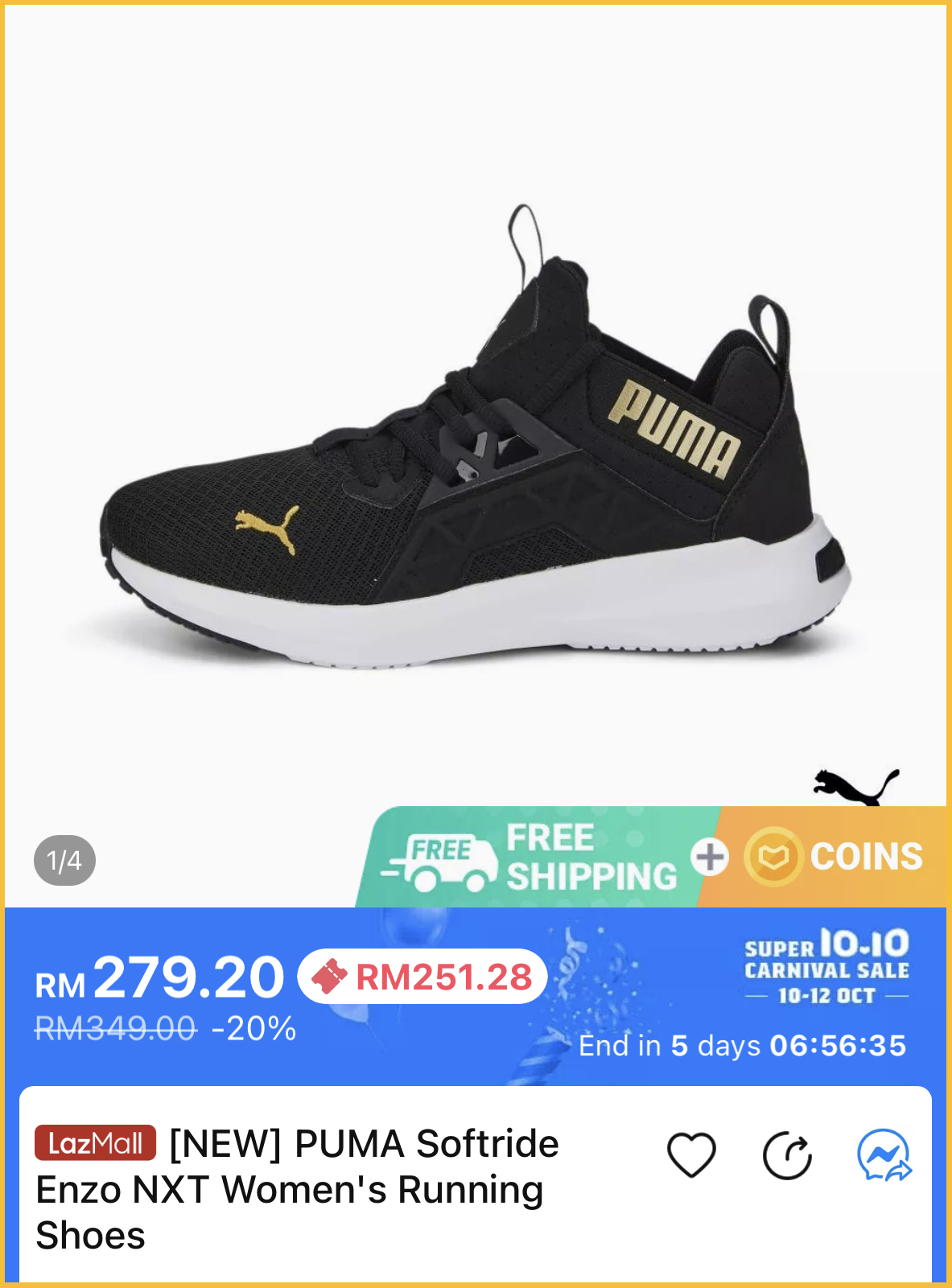Open the Super 10.10 Carnival Sale banner
Image resolution: width=952 pixels, height=1288 pixels.
(826, 968)
